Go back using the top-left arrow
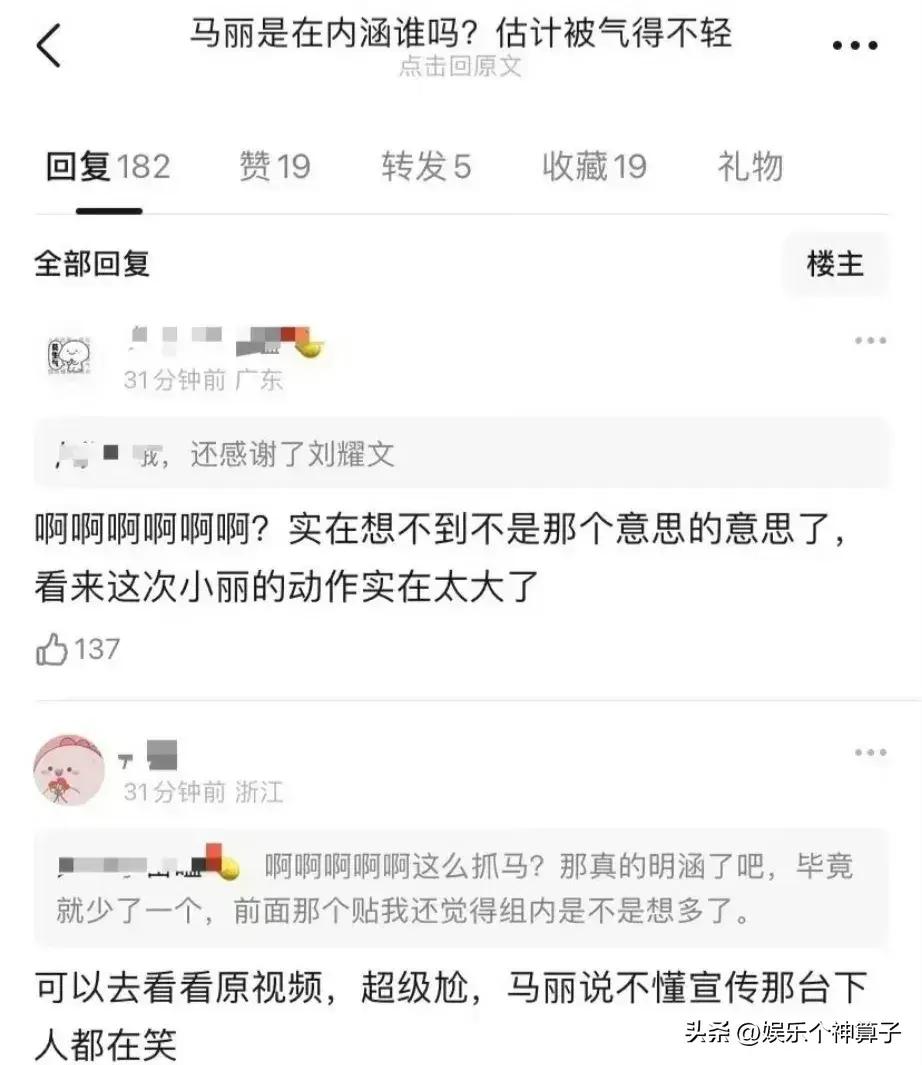 (x=48, y=46)
